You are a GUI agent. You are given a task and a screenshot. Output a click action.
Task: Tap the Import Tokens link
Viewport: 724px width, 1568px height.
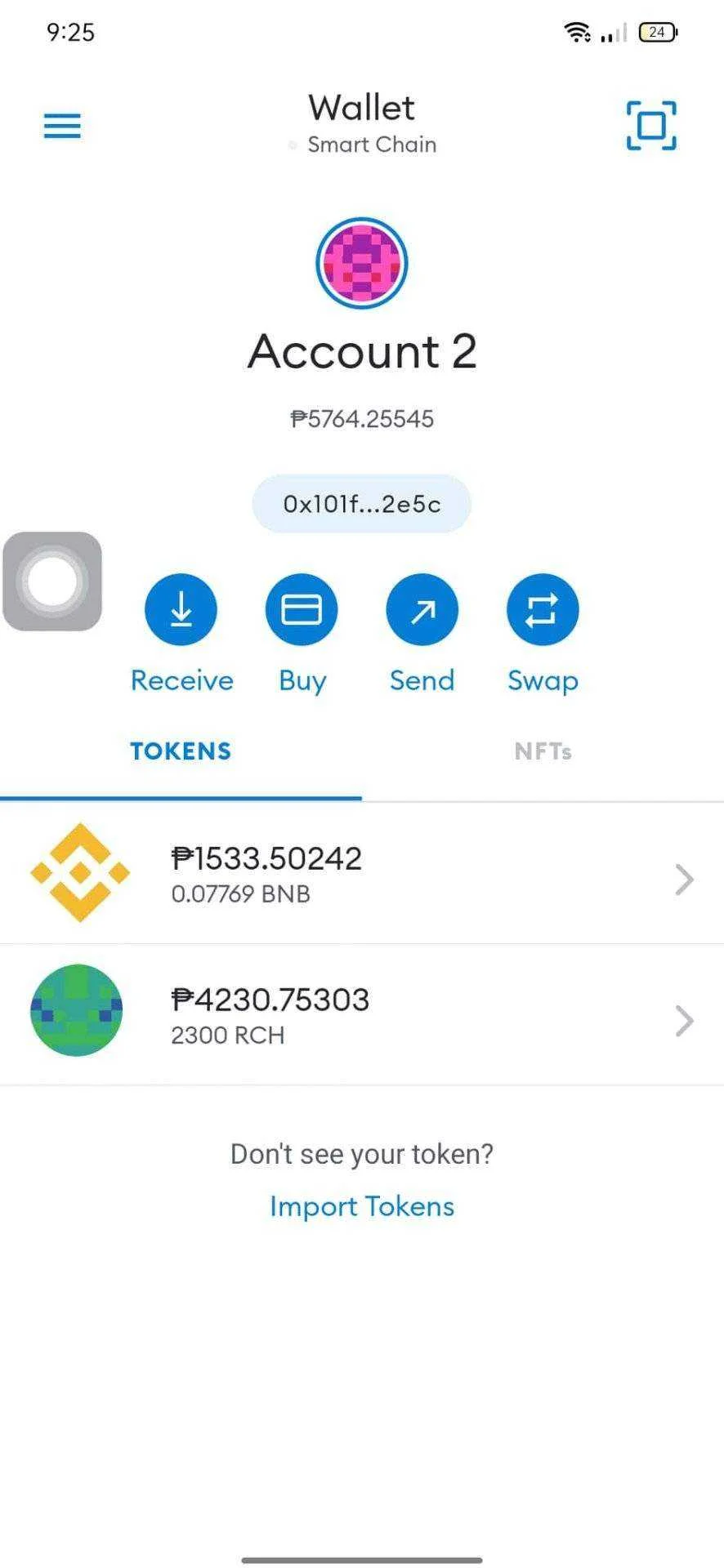[362, 1206]
